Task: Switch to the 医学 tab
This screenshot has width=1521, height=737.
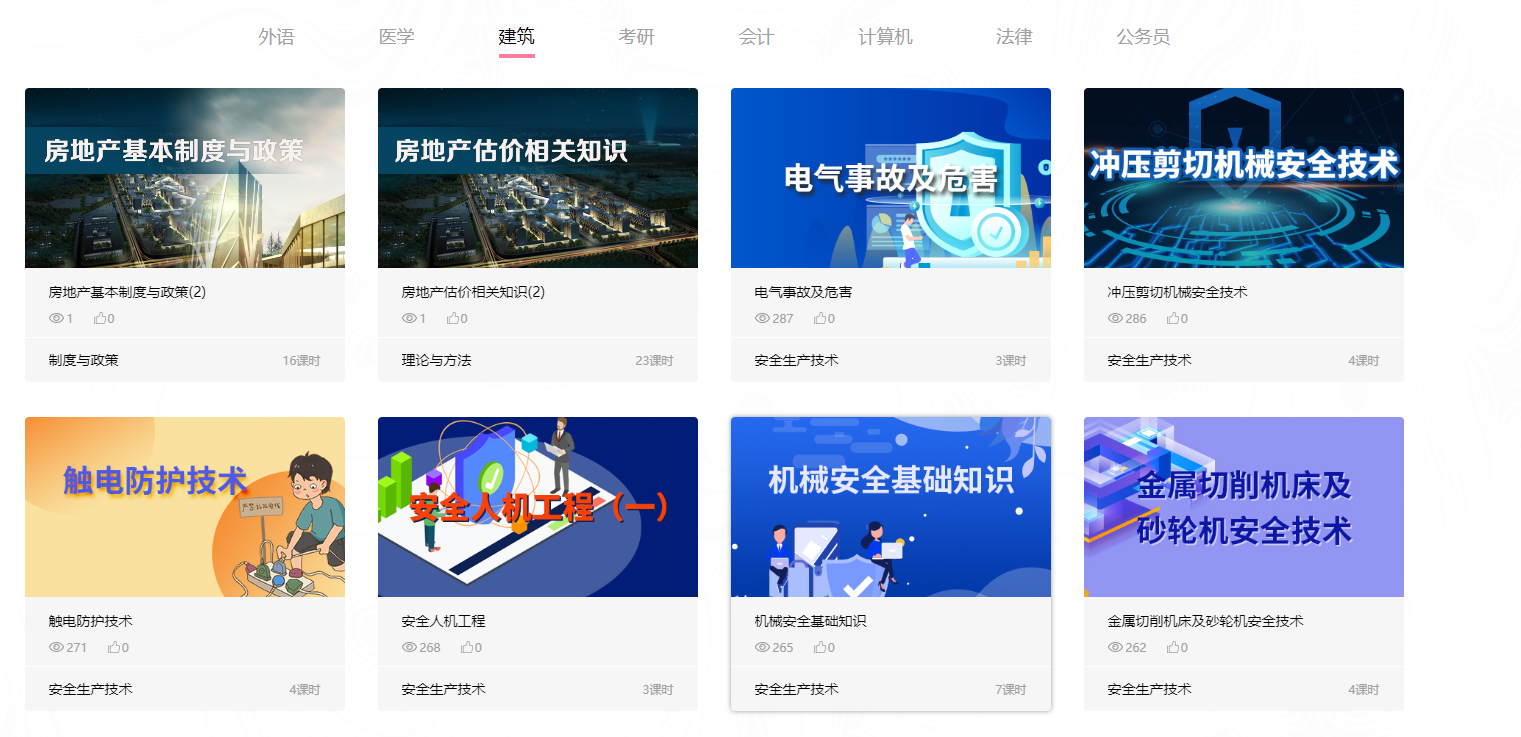Action: click(x=396, y=37)
